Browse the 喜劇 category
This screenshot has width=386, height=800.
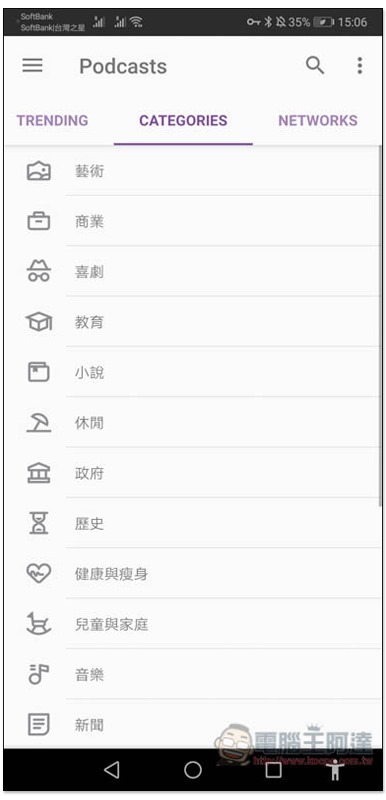[x=193, y=271]
